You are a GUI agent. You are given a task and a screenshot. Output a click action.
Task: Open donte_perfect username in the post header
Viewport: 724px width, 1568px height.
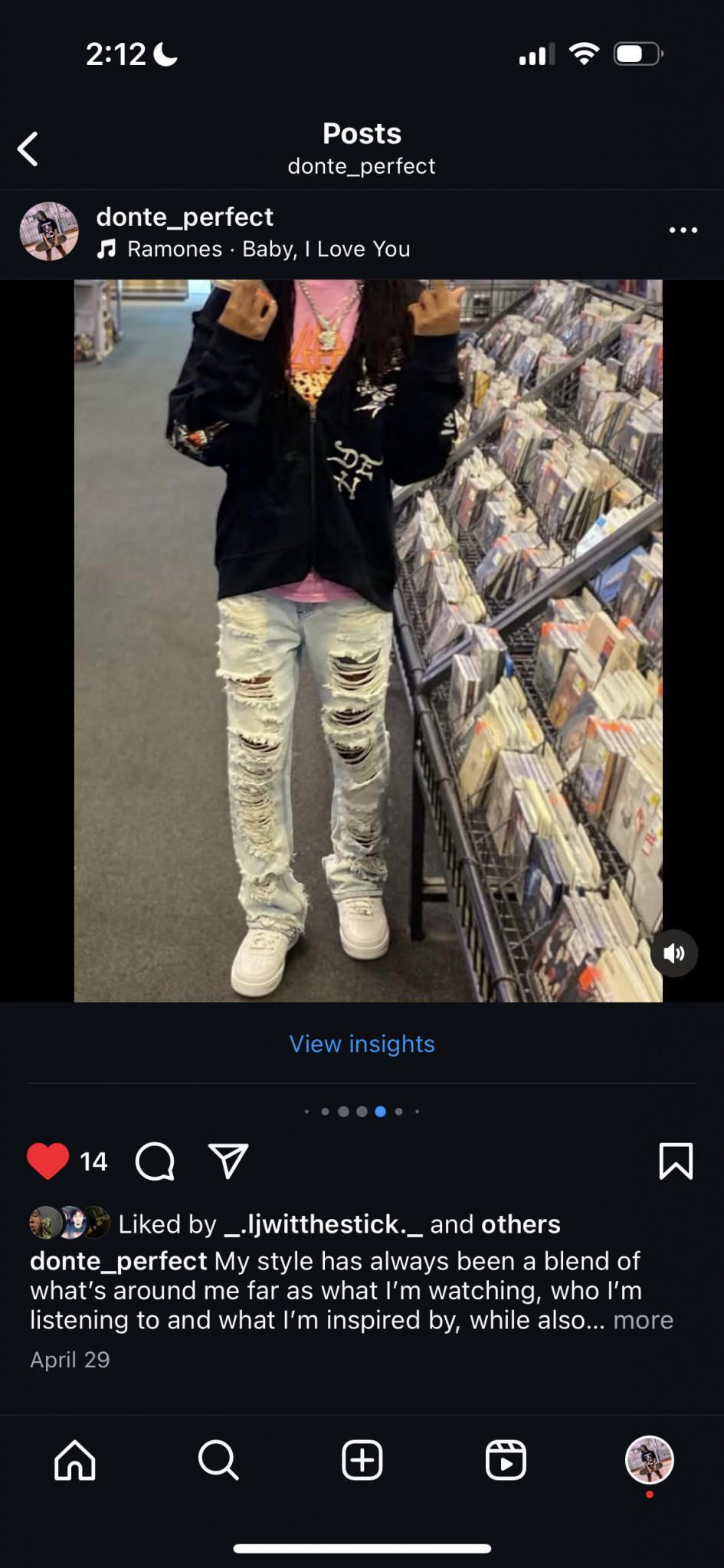[x=185, y=217]
